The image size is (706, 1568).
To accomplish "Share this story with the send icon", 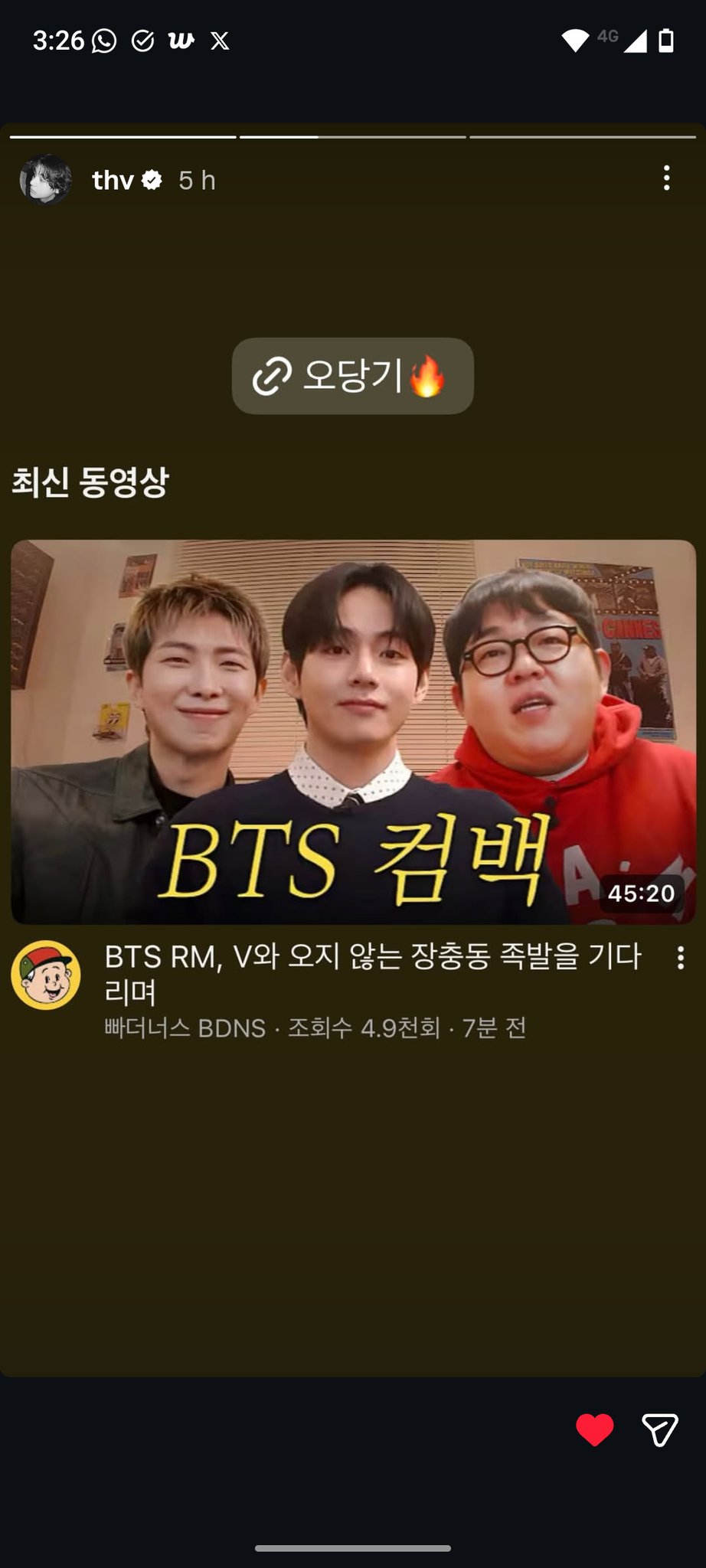I will (x=659, y=1429).
